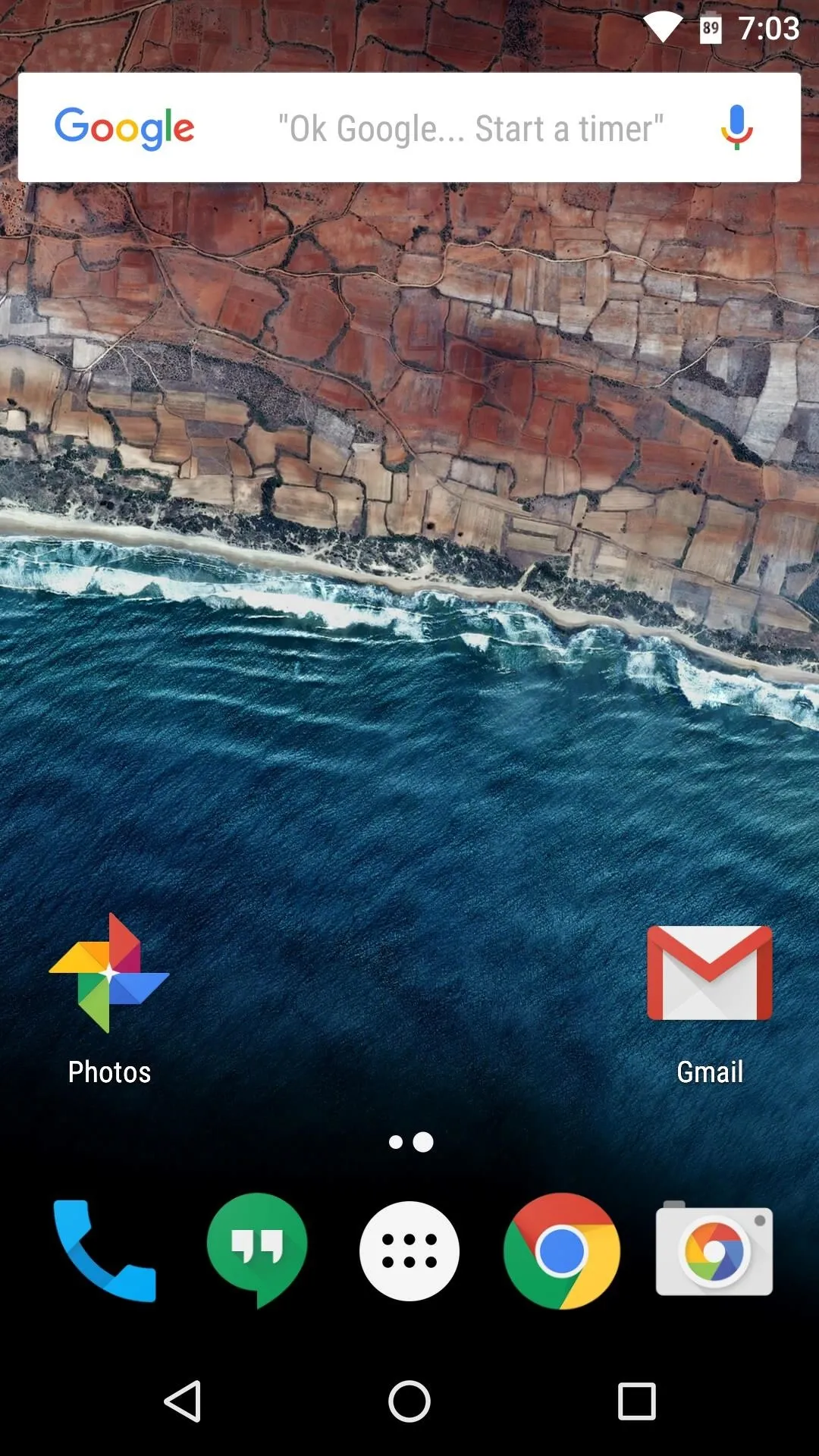Open the recent apps overview

637,1401
